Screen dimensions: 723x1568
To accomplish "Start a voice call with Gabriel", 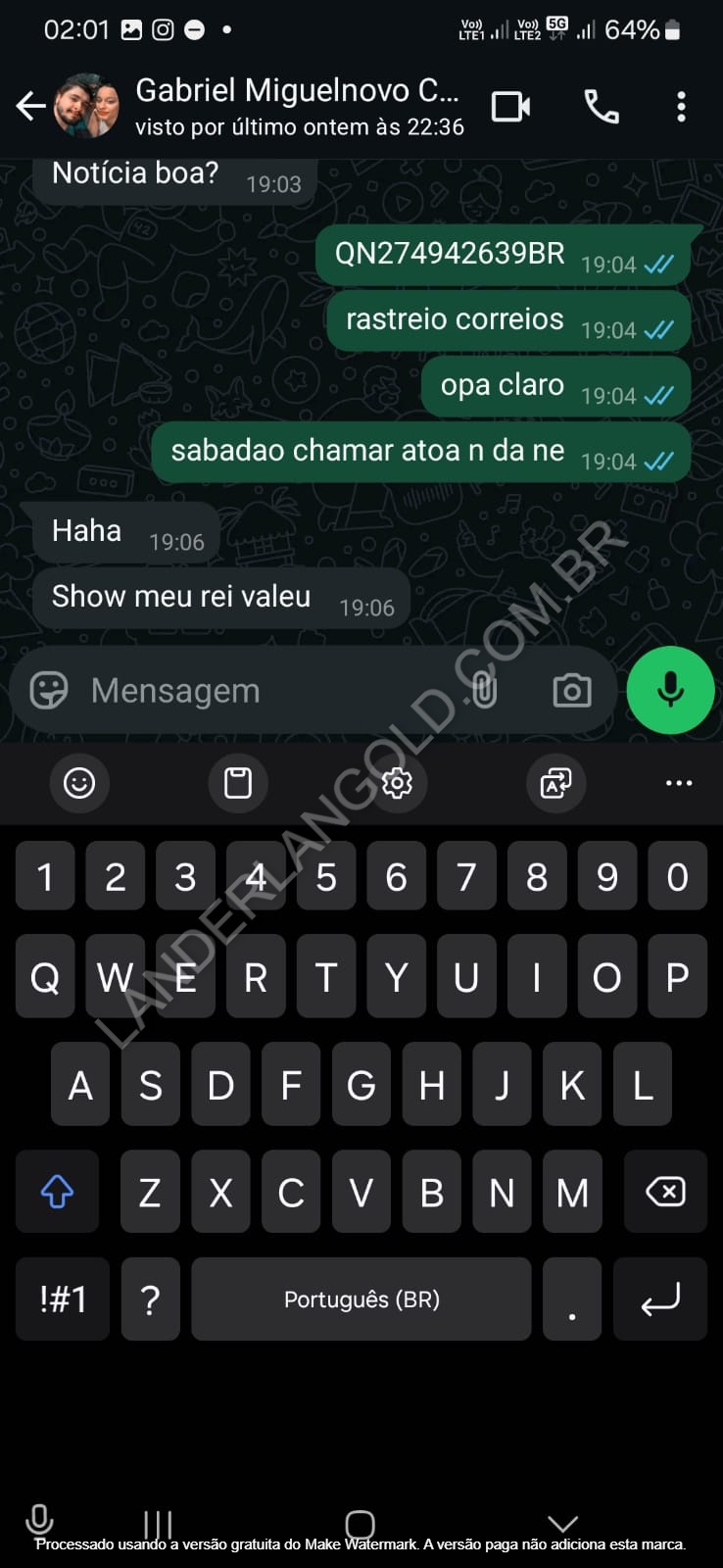I will tap(602, 106).
